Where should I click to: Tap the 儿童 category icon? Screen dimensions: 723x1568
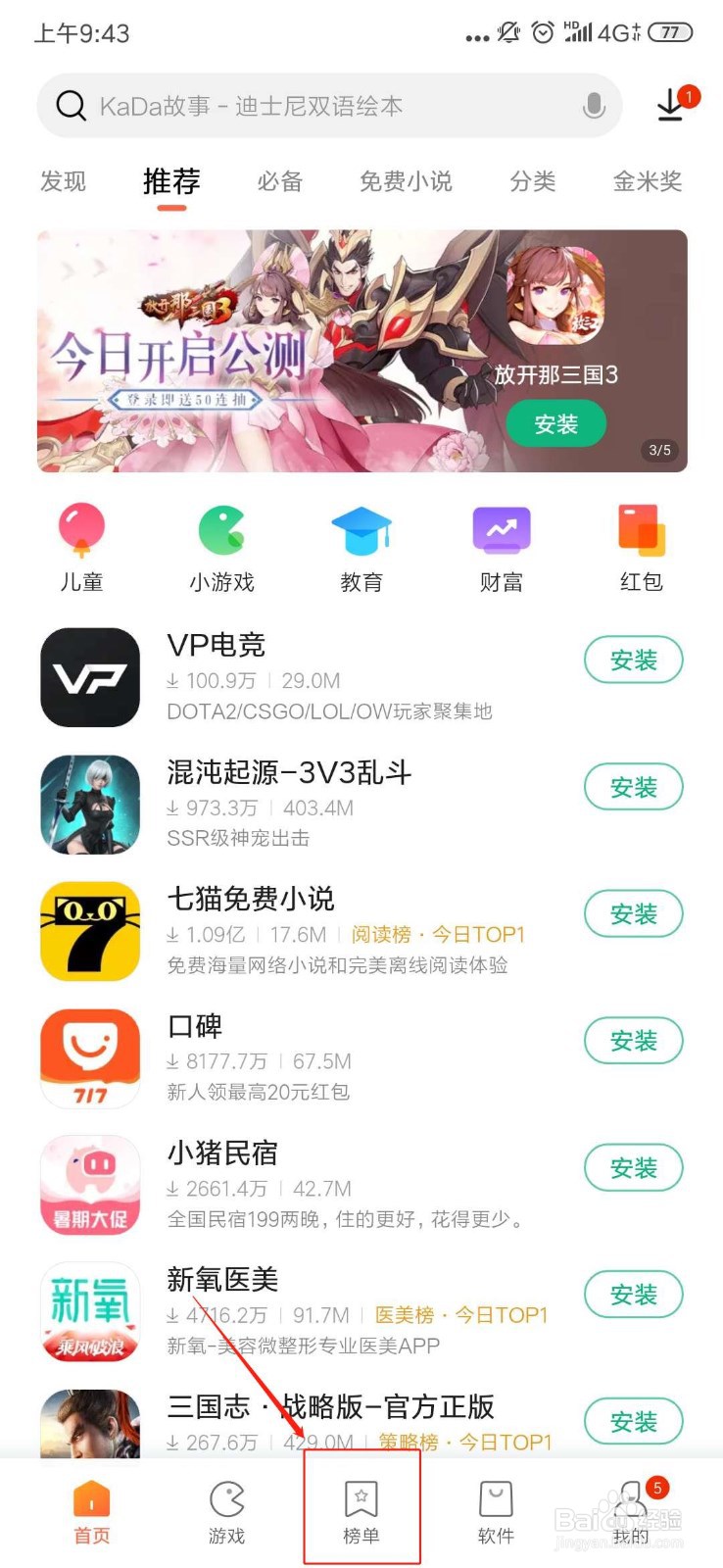click(x=81, y=529)
